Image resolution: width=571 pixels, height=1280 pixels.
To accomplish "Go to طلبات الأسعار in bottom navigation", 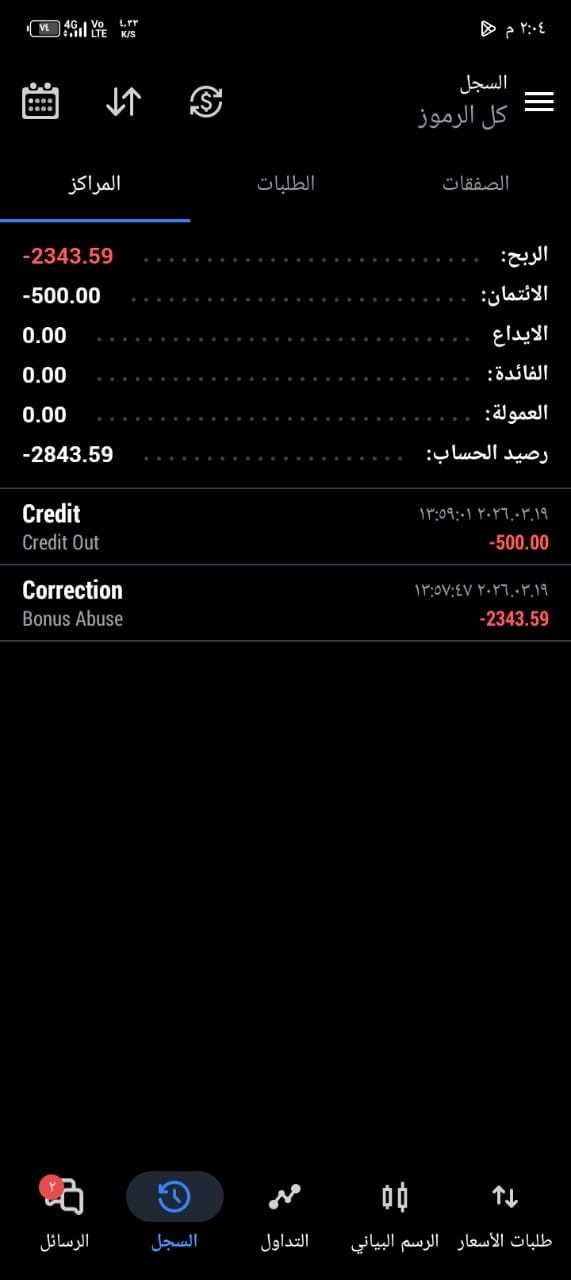I will click(505, 1215).
